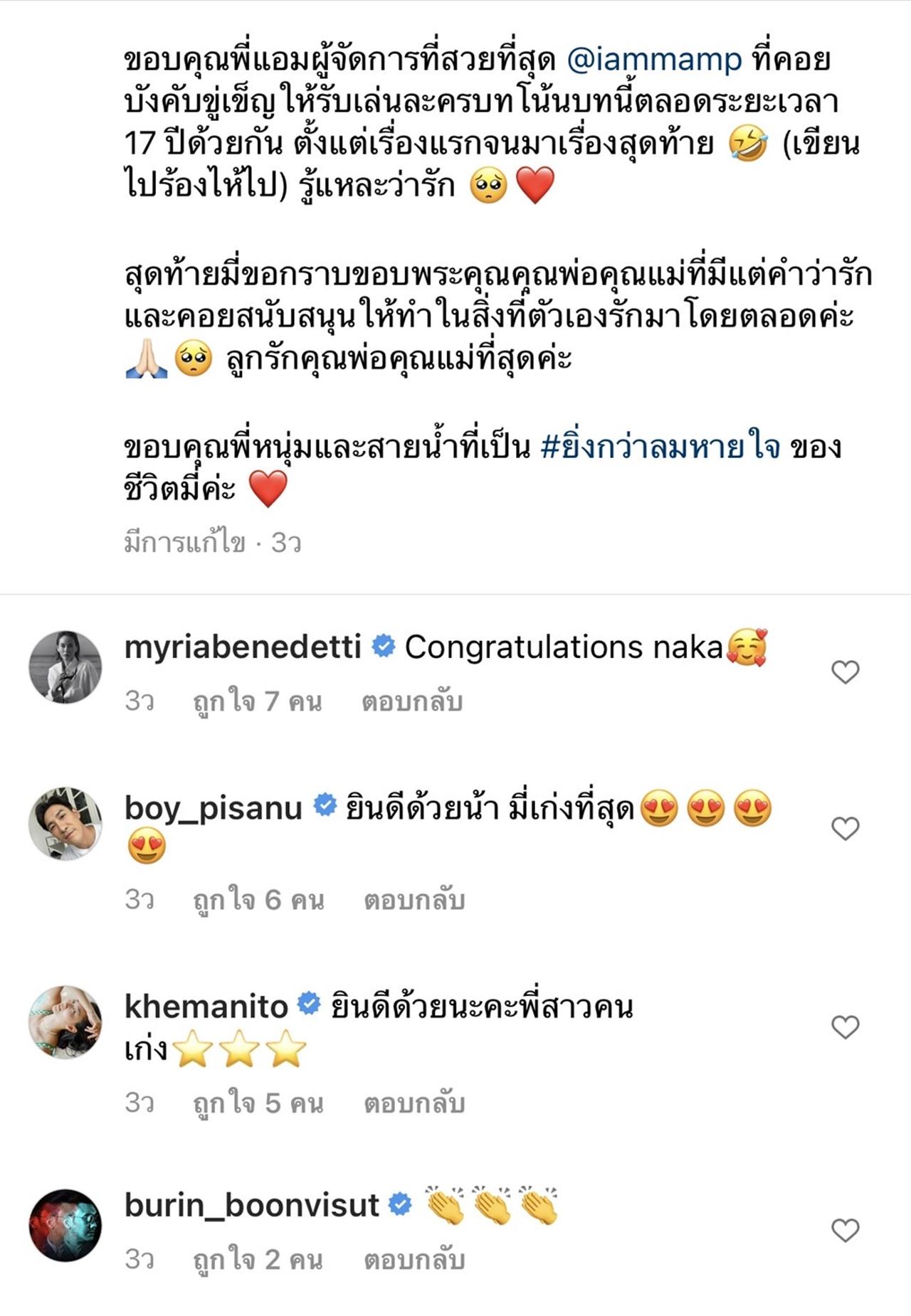View the 6 likes on boy_pisanu's comment

tap(259, 901)
